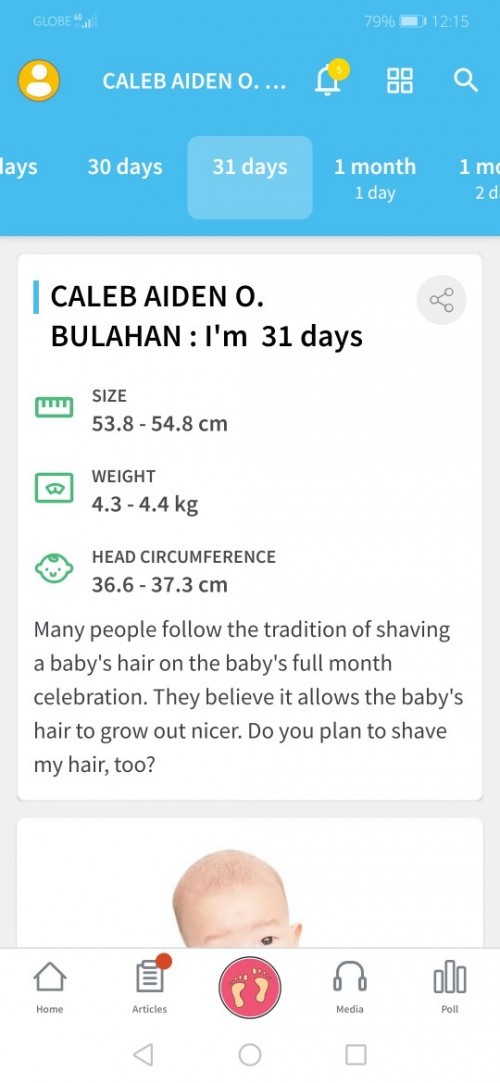Tap the system back button

pyautogui.click(x=143, y=1054)
